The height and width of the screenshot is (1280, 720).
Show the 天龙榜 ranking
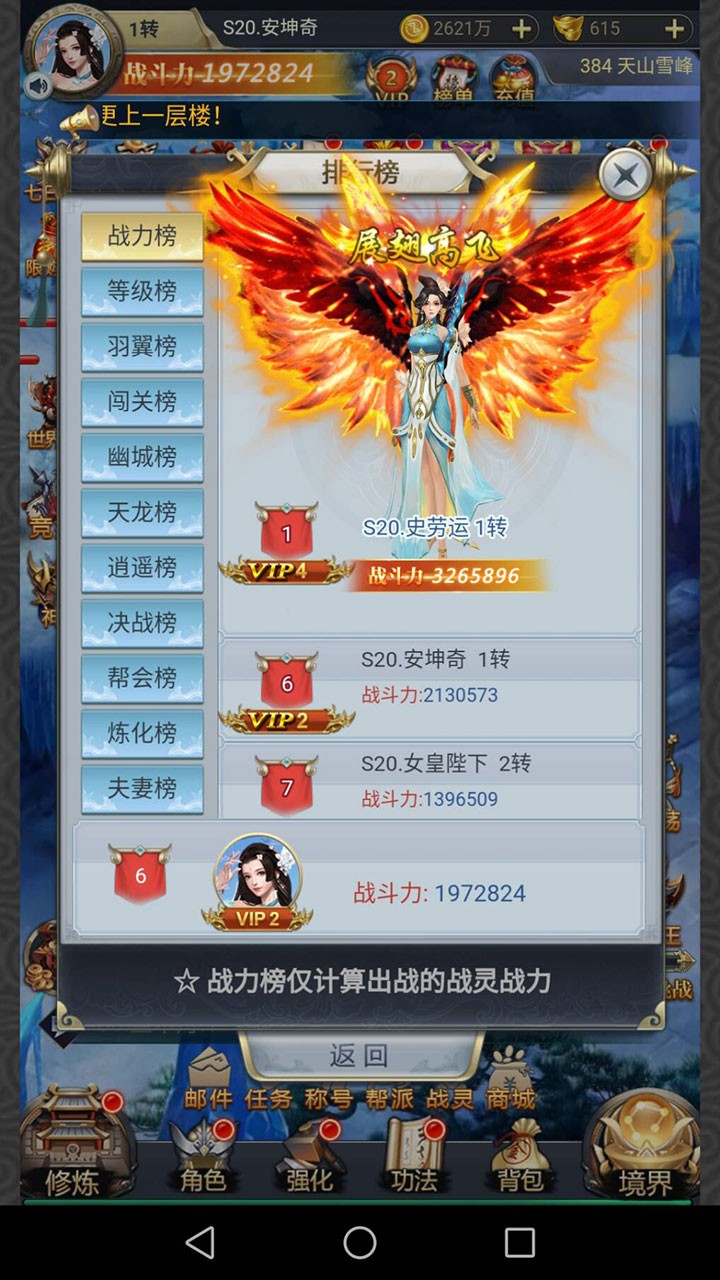[x=142, y=512]
